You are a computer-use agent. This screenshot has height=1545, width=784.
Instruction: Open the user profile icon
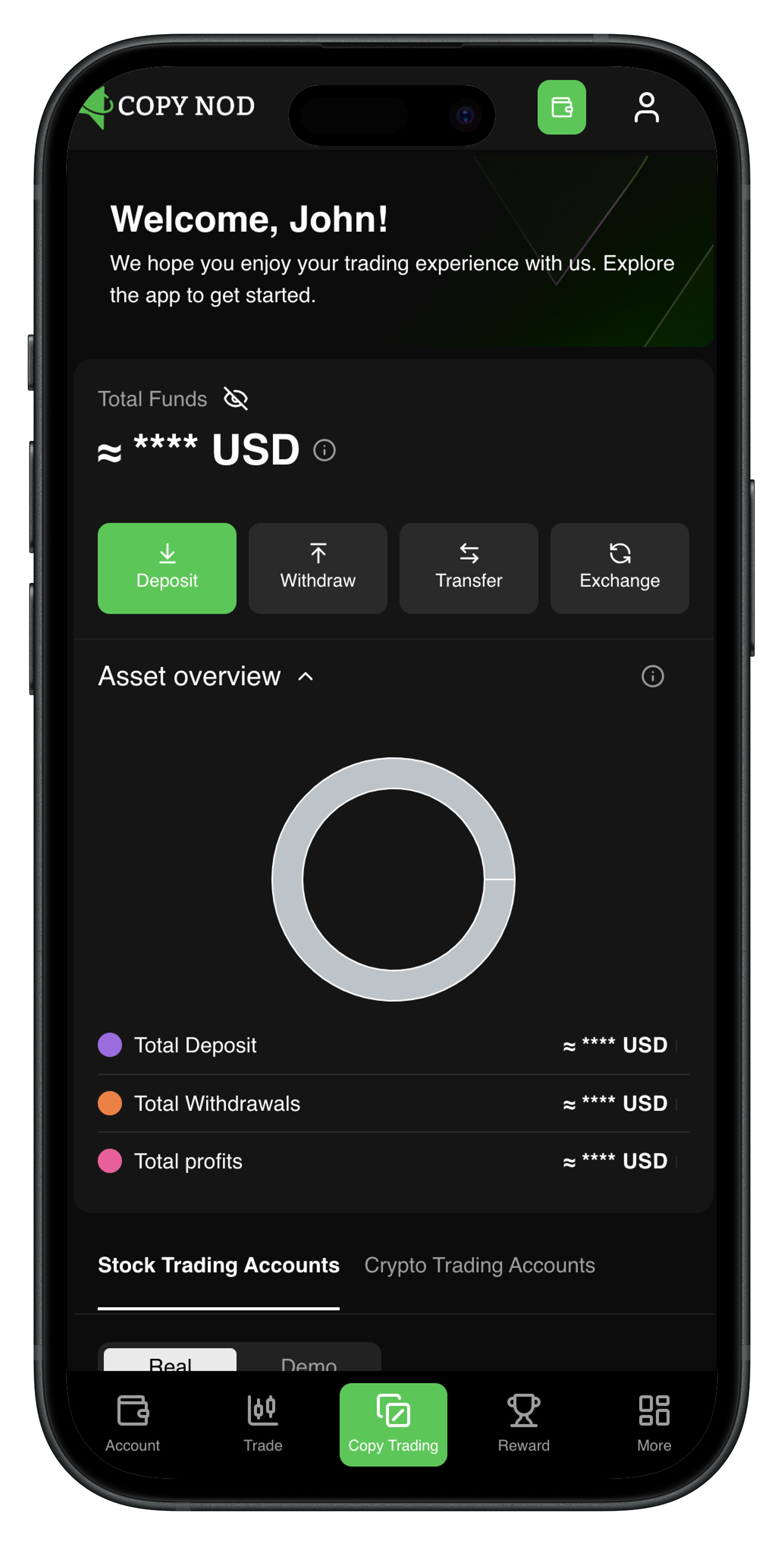[x=646, y=107]
